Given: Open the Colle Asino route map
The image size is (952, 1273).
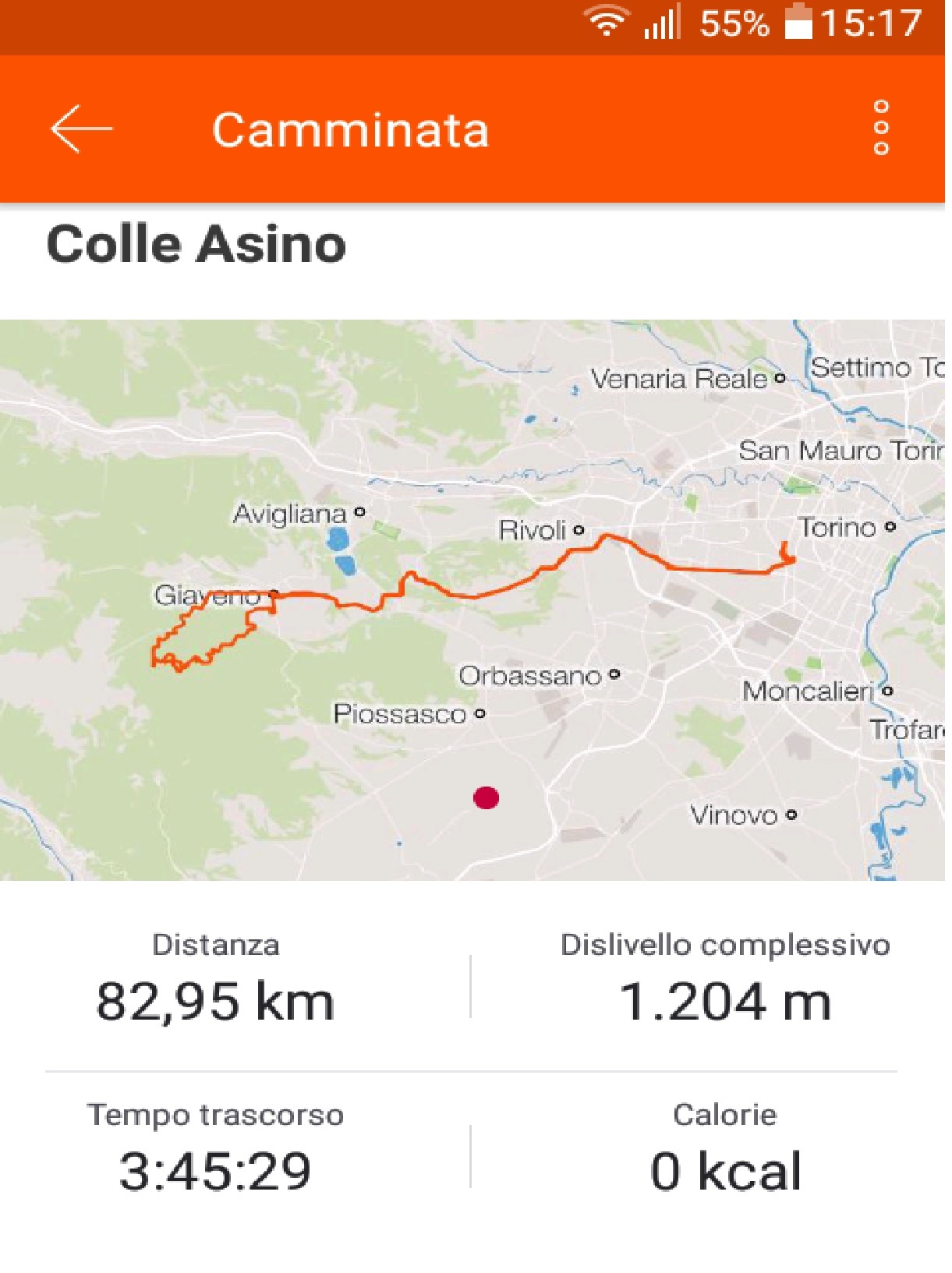Looking at the screenshot, I should (x=472, y=600).
